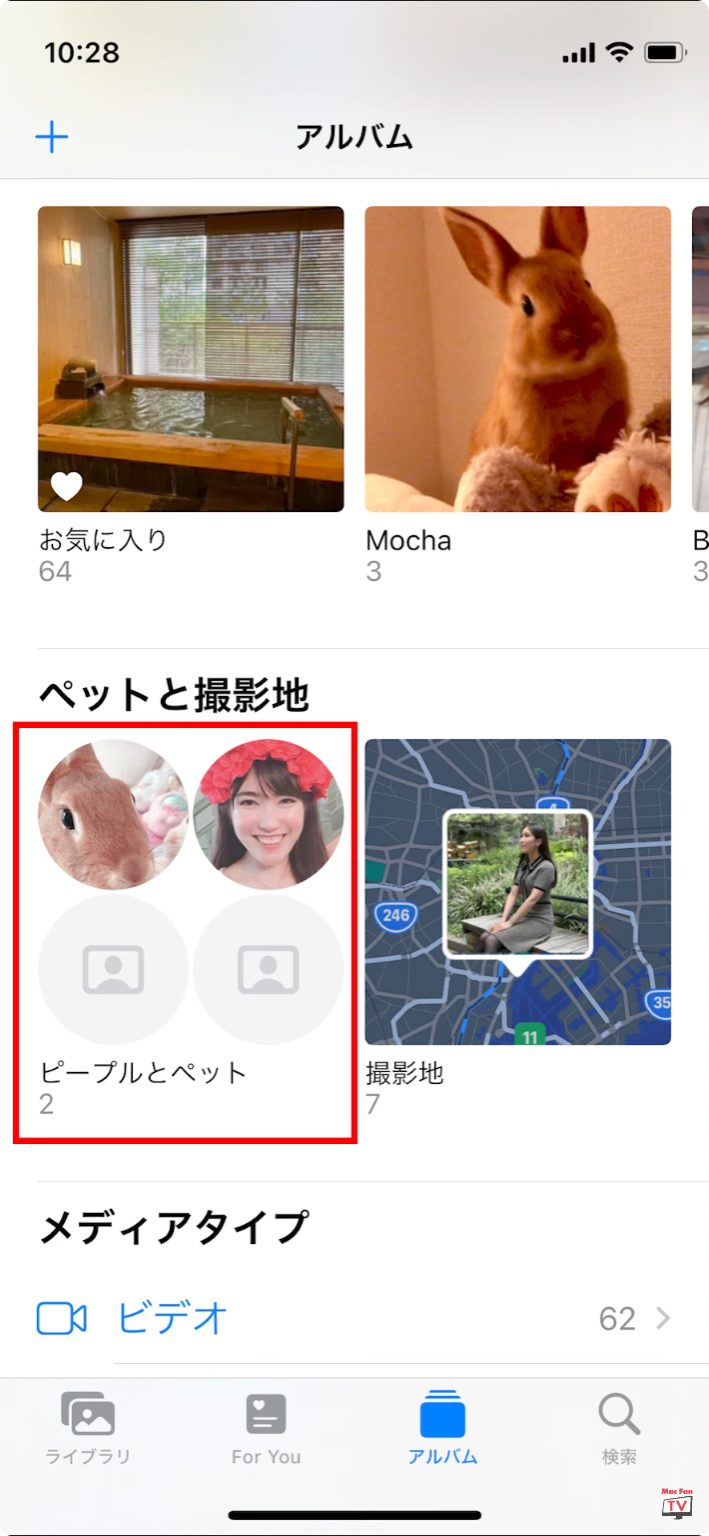Image resolution: width=709 pixels, height=1536 pixels.
Task: Open the 撮影地 map album
Action: 517,892
